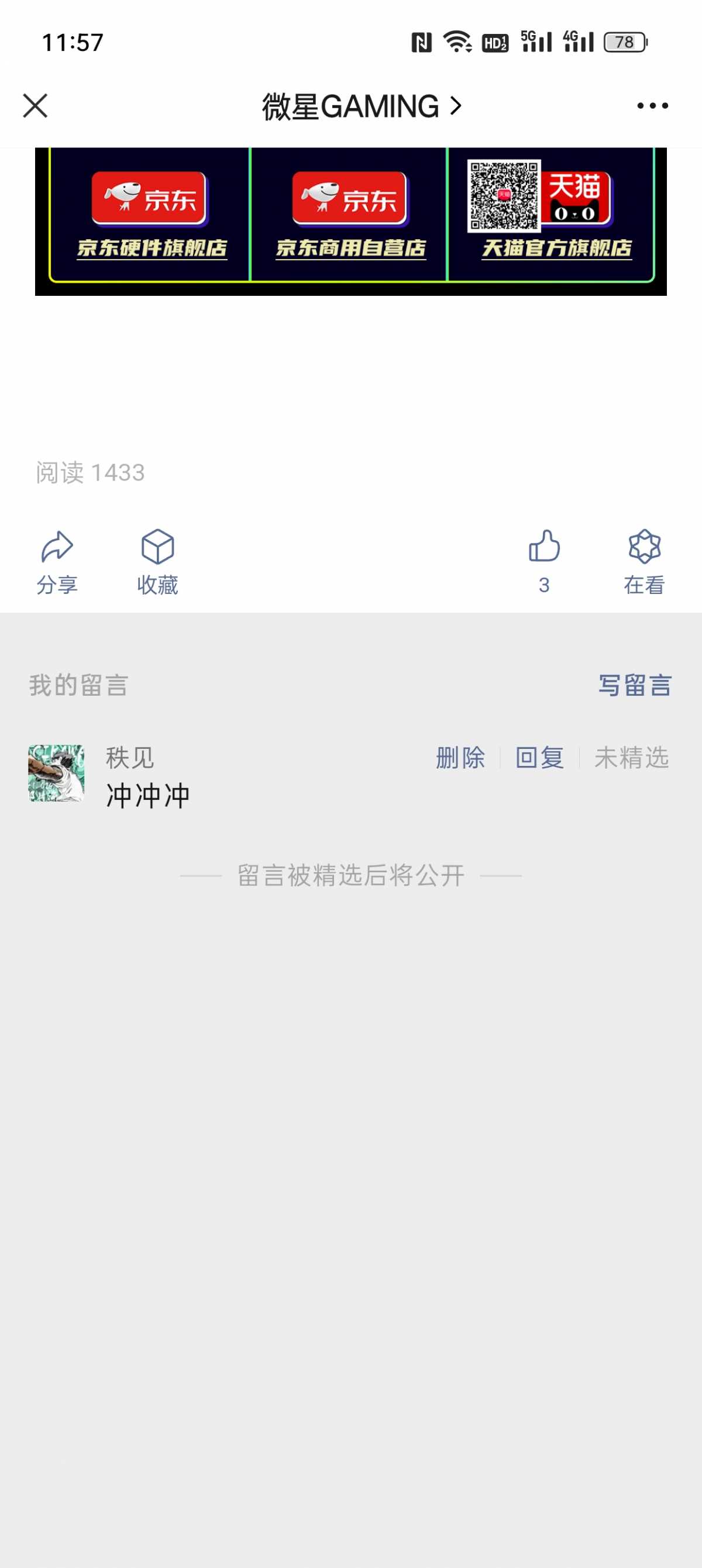Image resolution: width=702 pixels, height=1568 pixels.
Task: Open the three-dot overflow menu
Action: (x=652, y=106)
